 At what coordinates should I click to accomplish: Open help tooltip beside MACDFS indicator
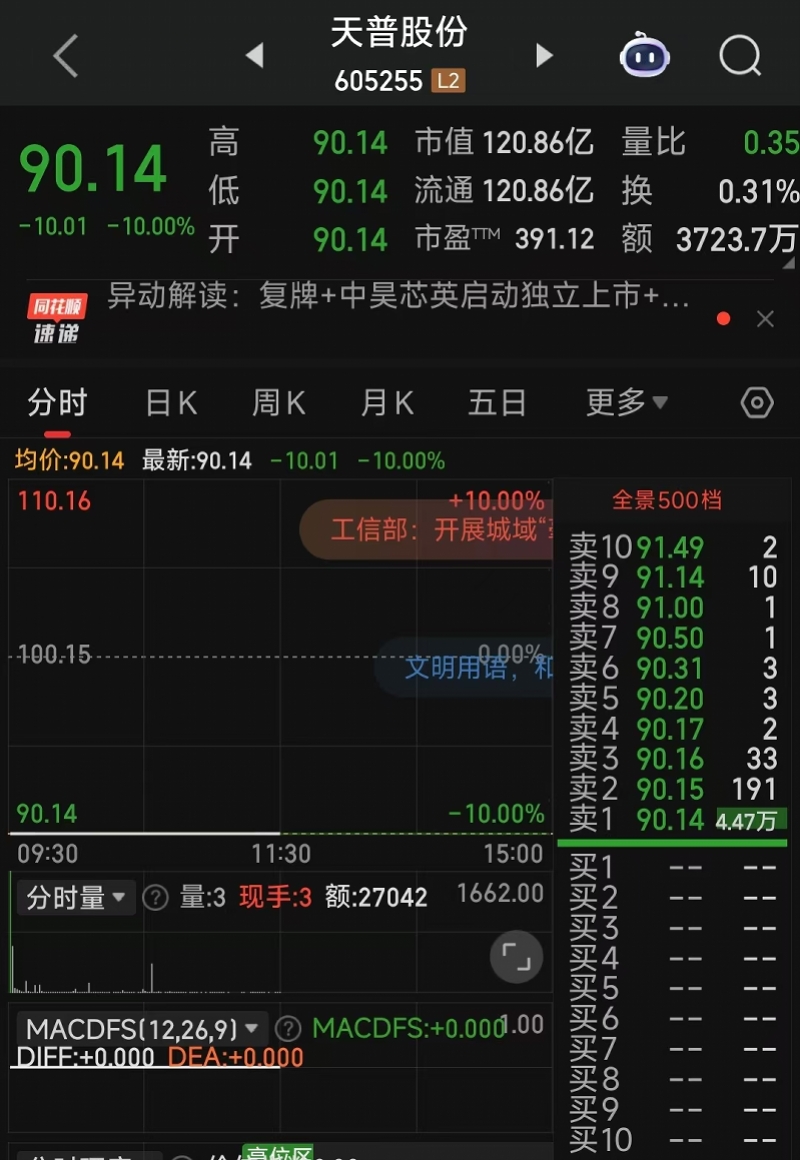(x=289, y=1028)
